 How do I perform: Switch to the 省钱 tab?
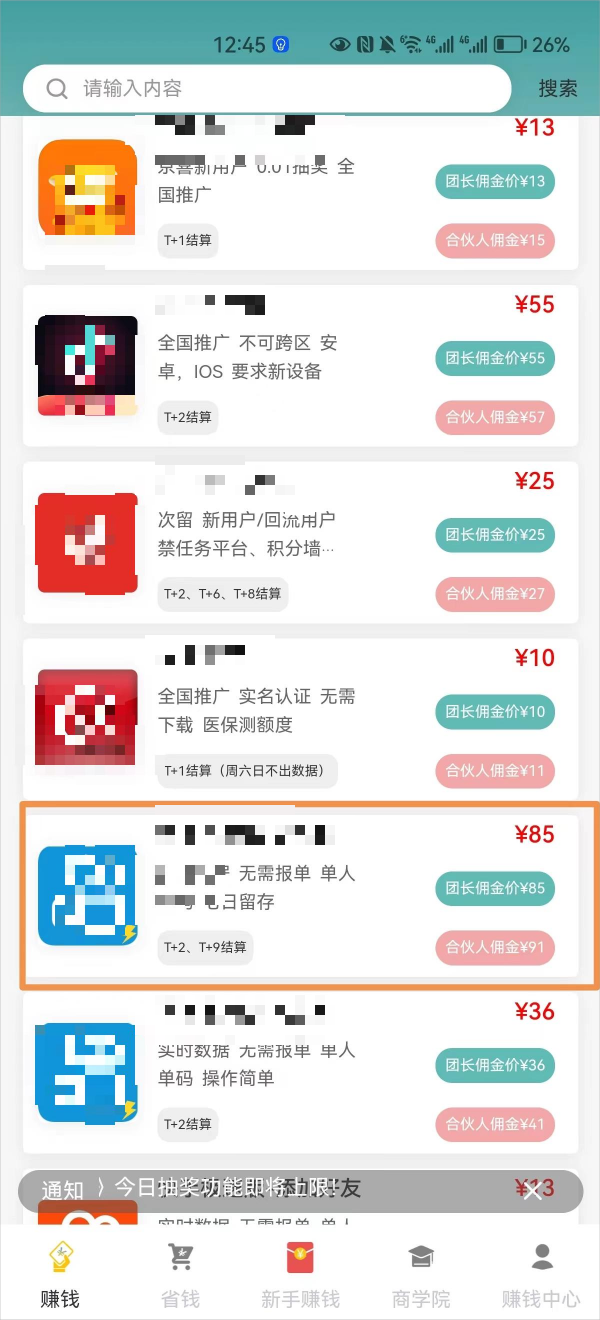point(181,1276)
